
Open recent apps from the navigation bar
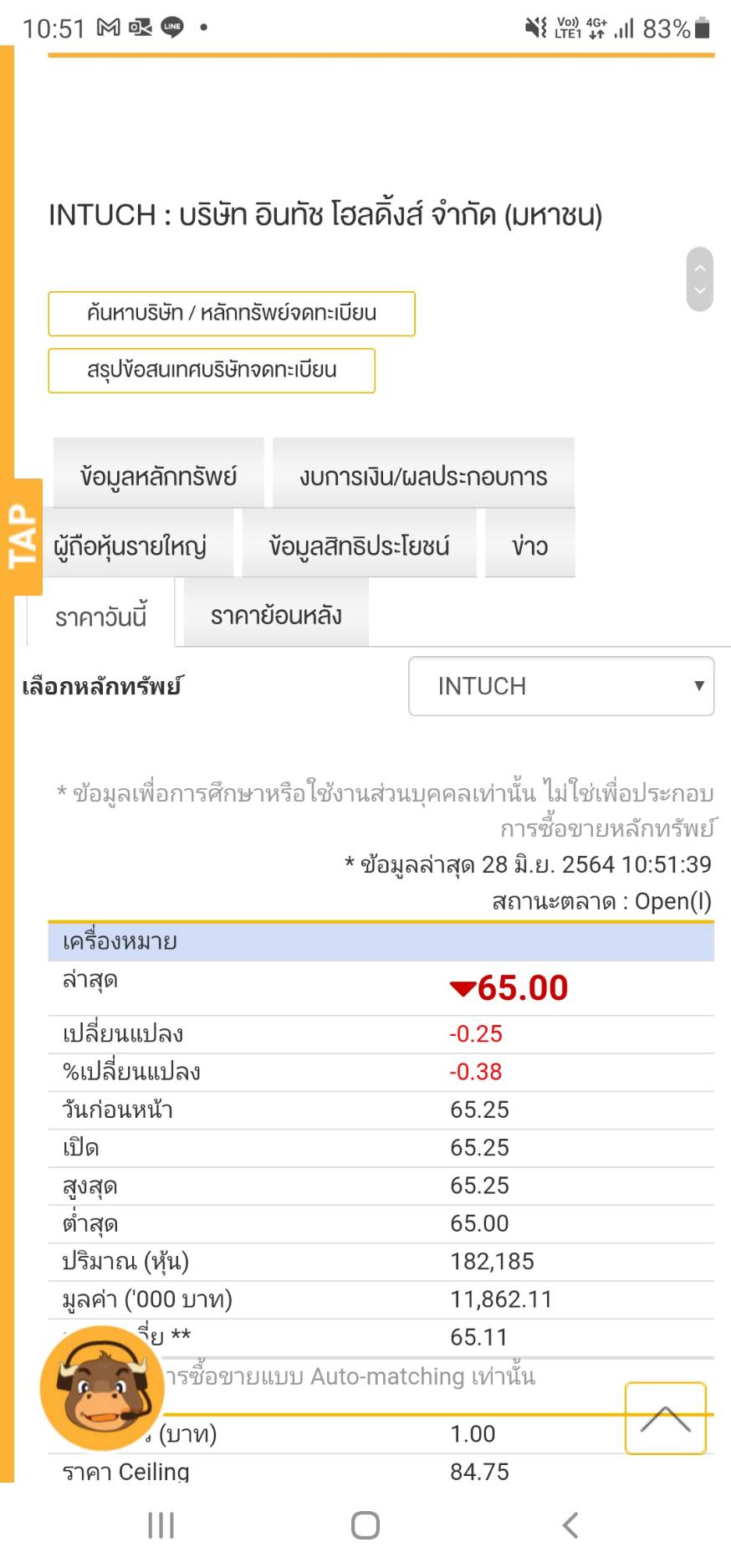click(161, 1524)
